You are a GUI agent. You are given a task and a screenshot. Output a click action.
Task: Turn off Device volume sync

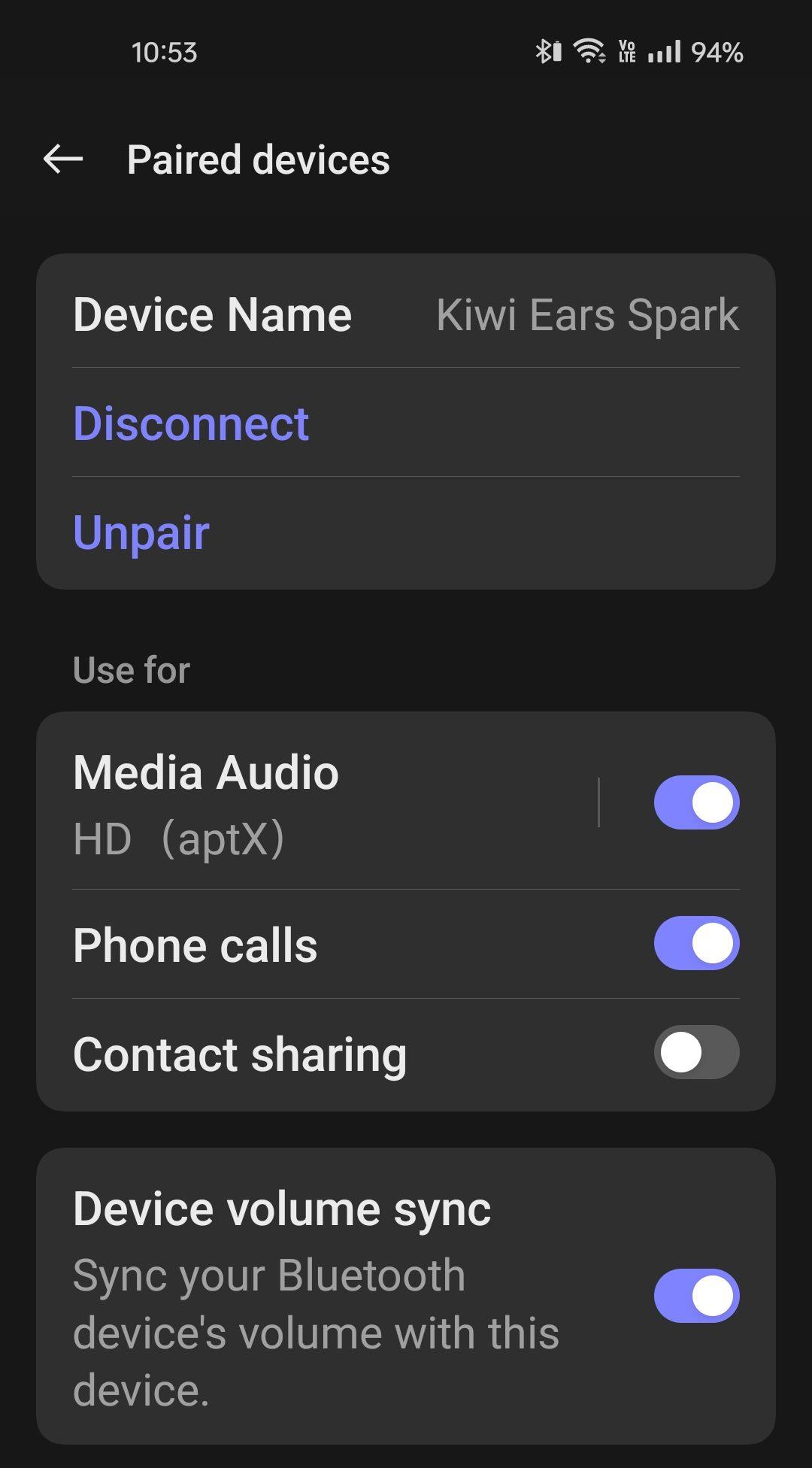[696, 1296]
